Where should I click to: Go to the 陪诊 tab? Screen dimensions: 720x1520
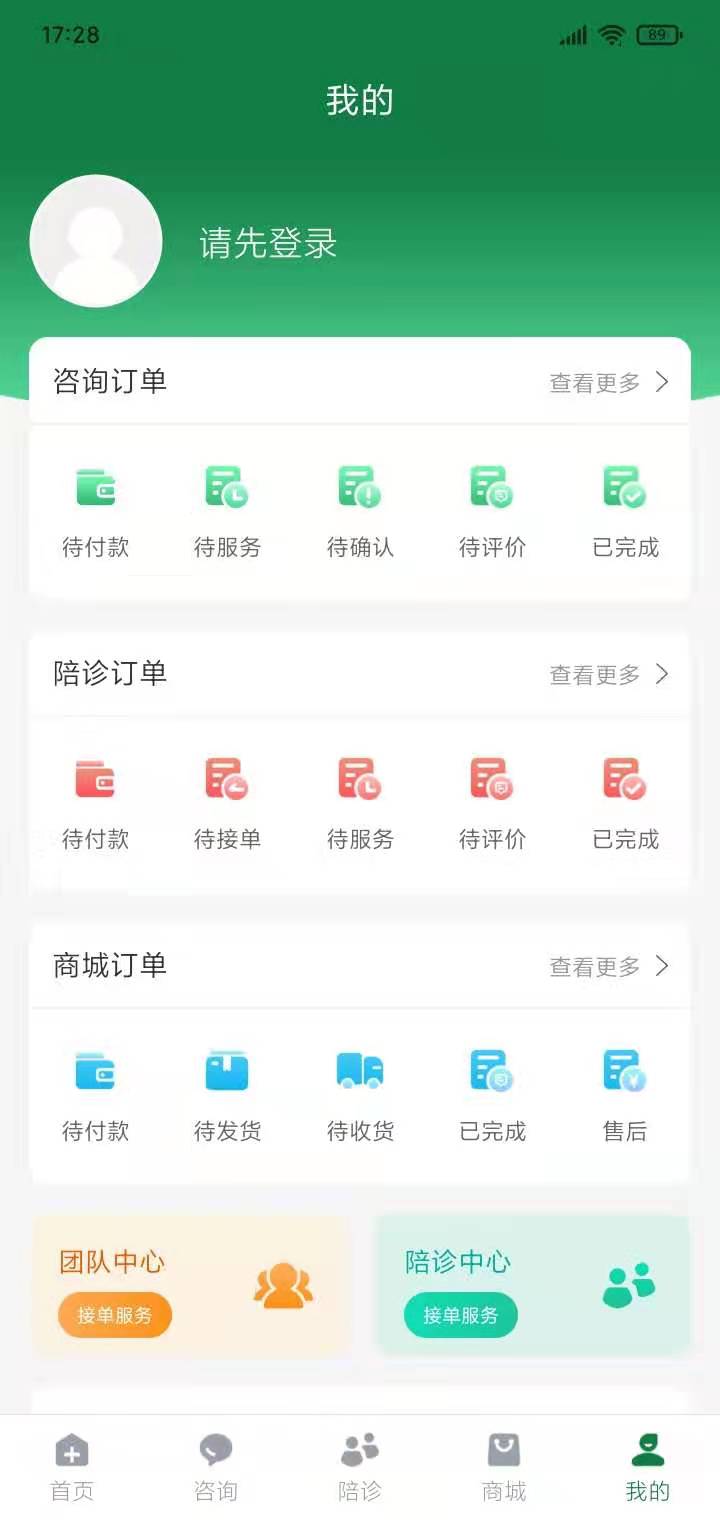[x=360, y=1467]
